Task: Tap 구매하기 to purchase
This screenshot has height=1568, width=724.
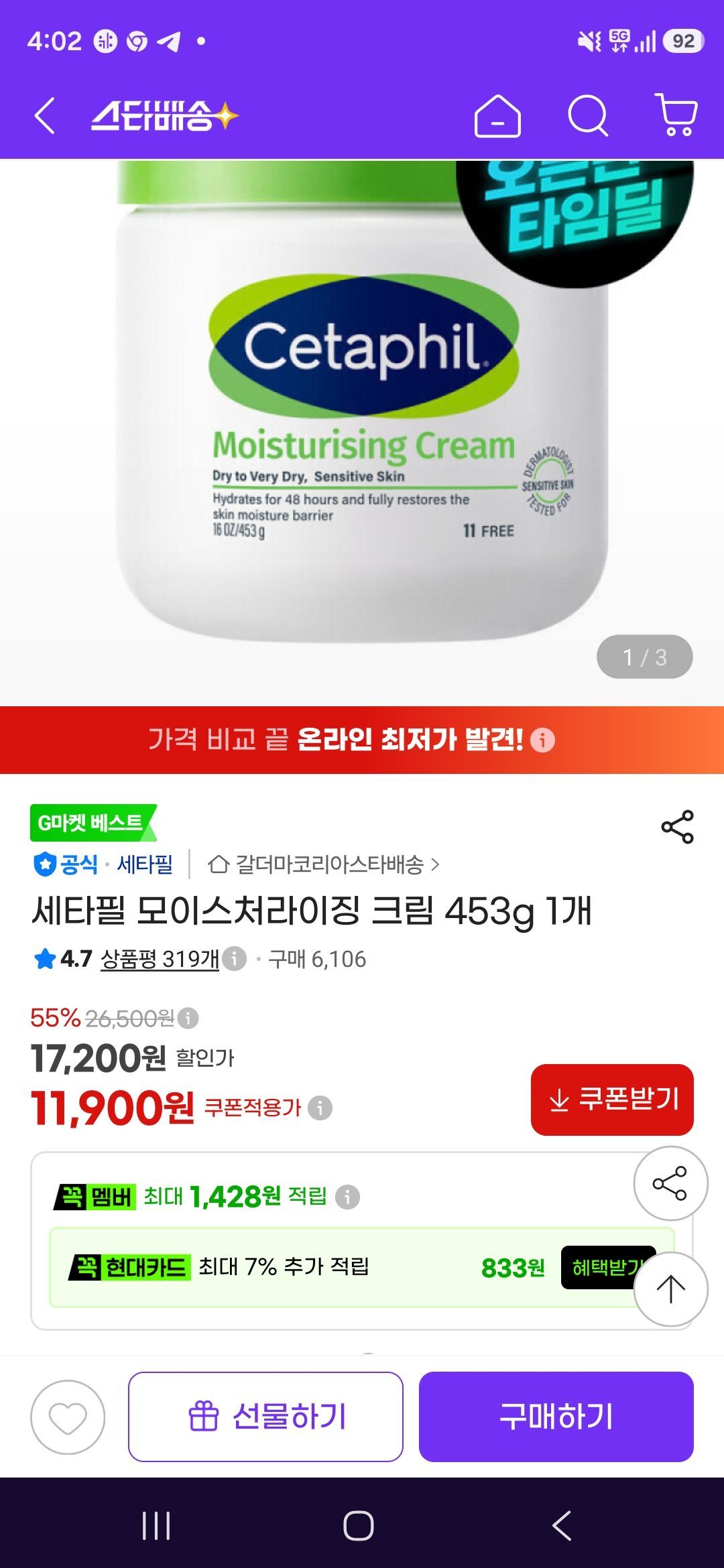Action: [556, 1417]
